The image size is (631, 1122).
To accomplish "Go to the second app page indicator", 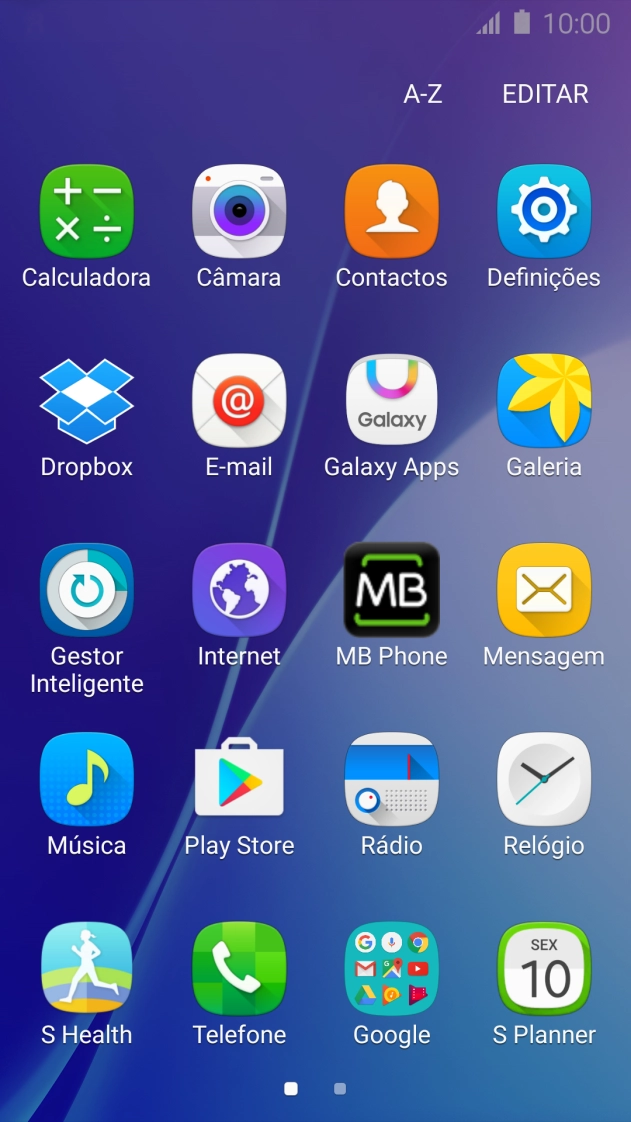I will pos(340,1089).
